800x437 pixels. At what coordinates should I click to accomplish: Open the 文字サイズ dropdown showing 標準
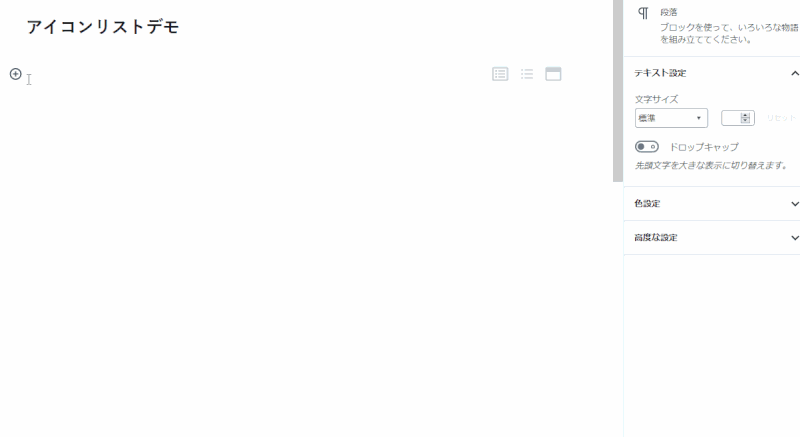[671, 118]
